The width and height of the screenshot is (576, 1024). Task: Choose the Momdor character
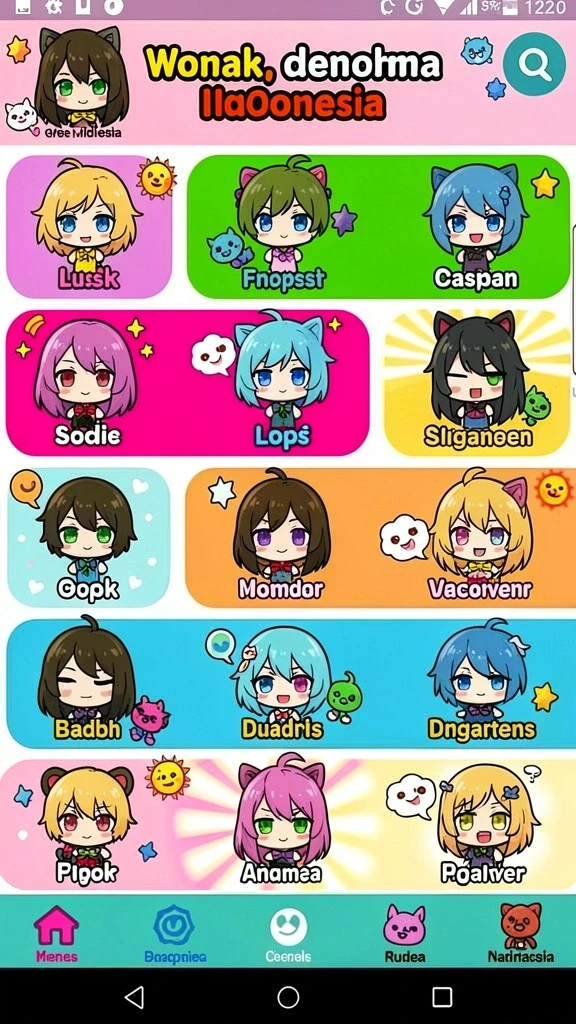click(x=281, y=537)
